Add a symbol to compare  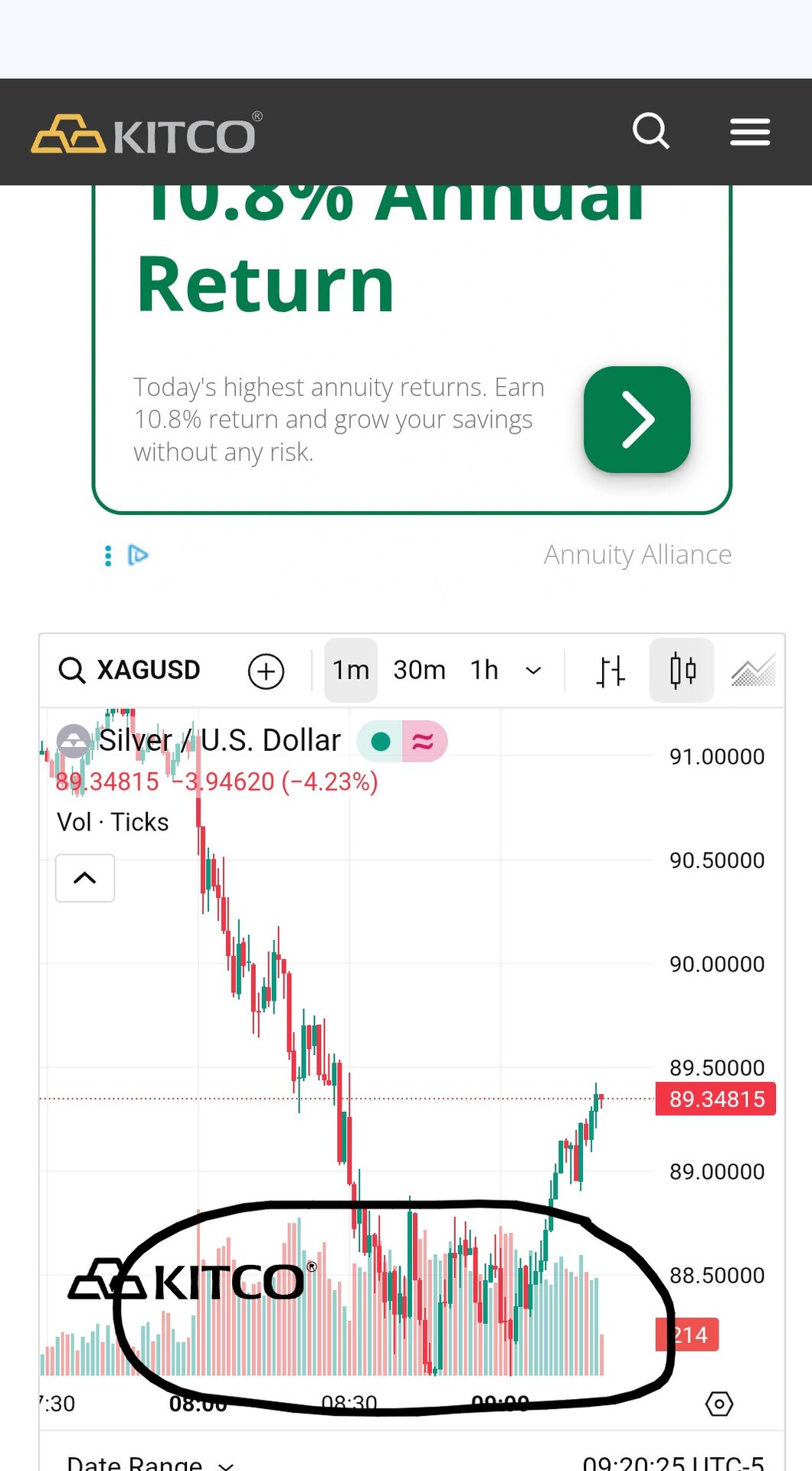(266, 671)
